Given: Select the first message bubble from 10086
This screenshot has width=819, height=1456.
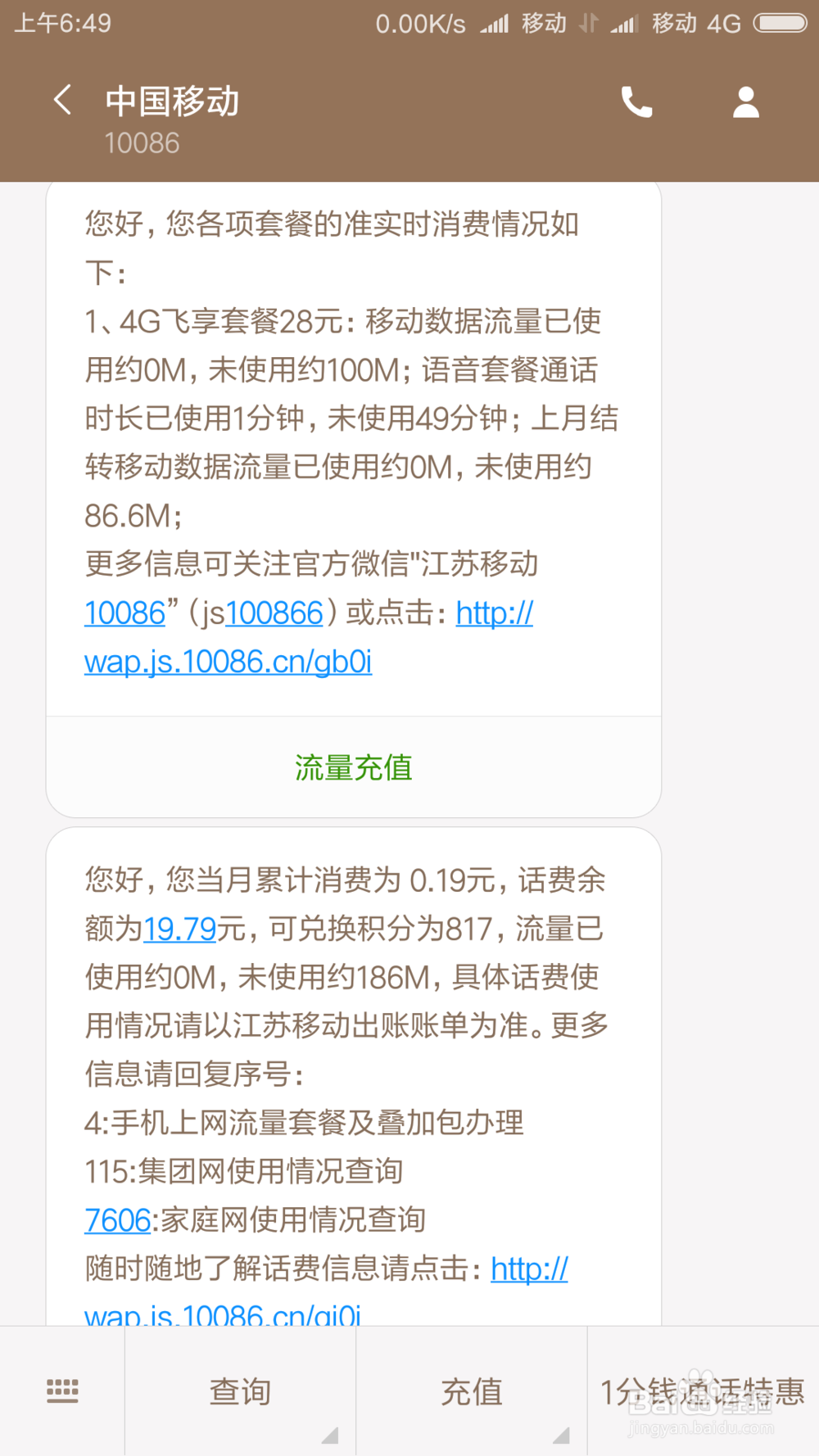Looking at the screenshot, I should click(353, 442).
